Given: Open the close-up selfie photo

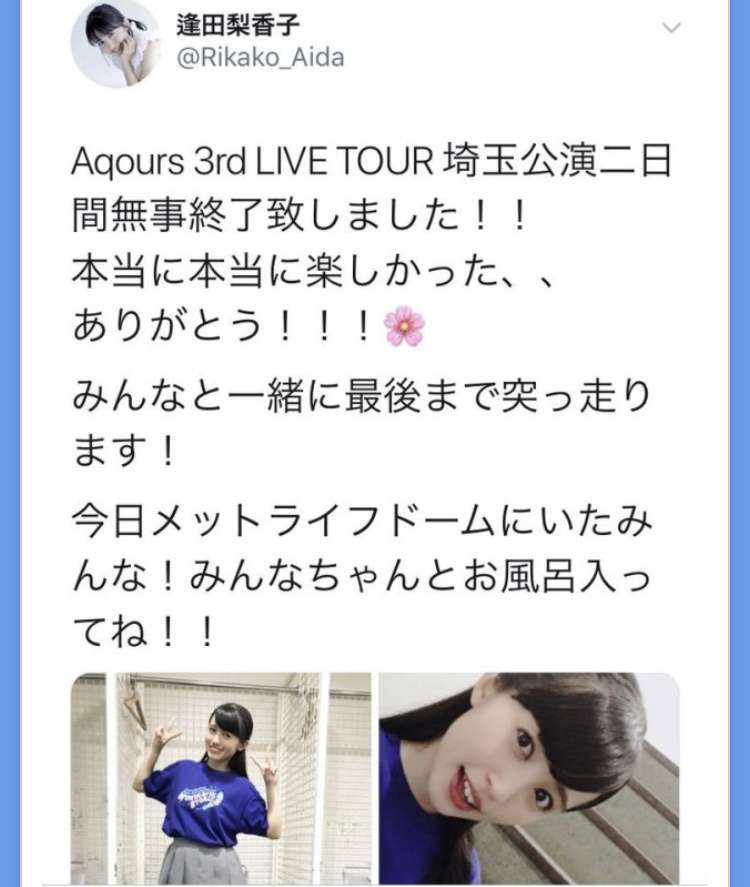Looking at the screenshot, I should (528, 778).
